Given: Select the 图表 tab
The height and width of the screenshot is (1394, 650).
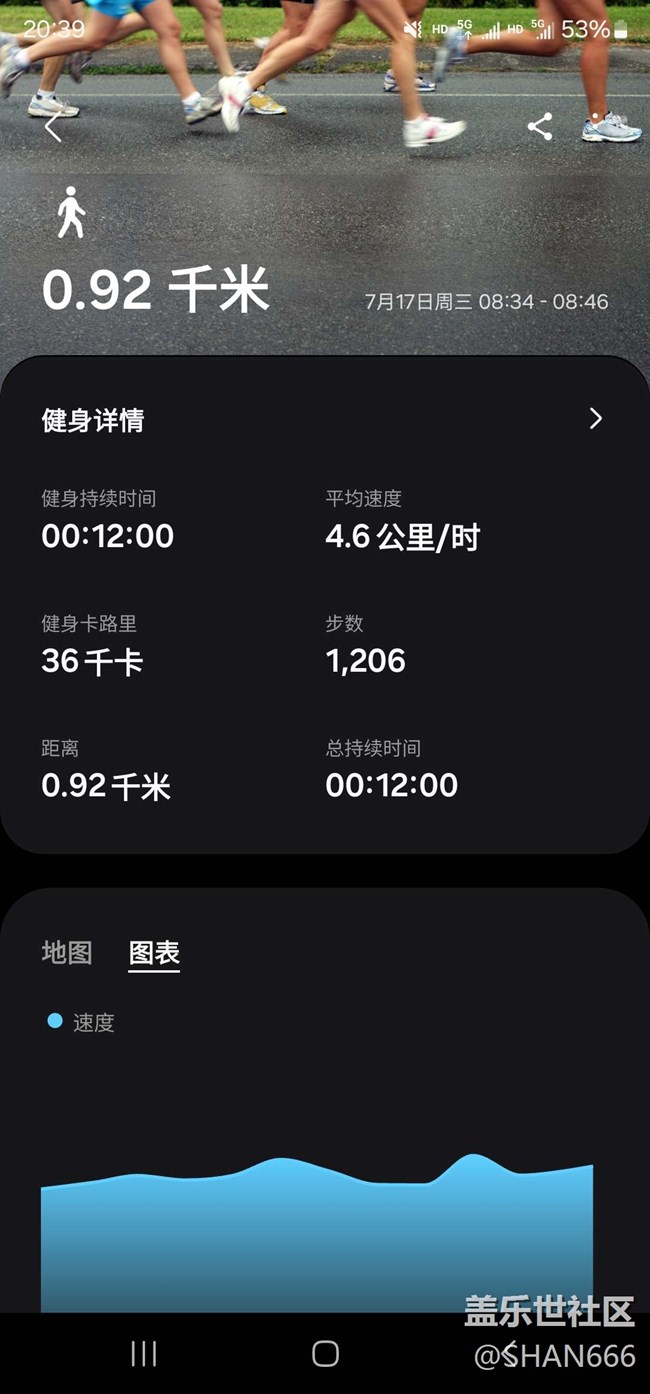Looking at the screenshot, I should click(154, 952).
